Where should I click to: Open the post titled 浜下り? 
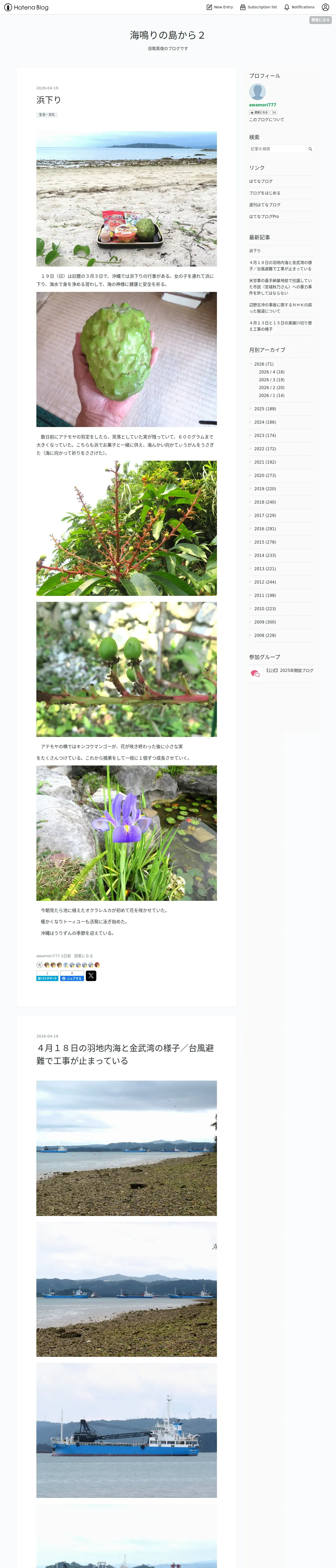[49, 100]
